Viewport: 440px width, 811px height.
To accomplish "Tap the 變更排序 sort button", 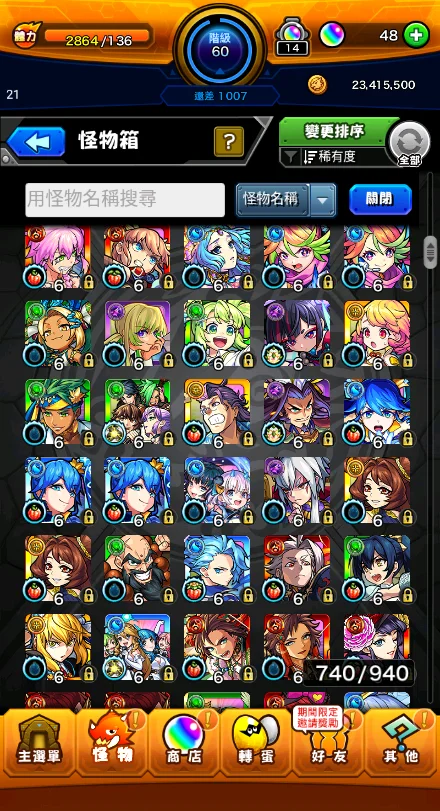I will coord(335,132).
